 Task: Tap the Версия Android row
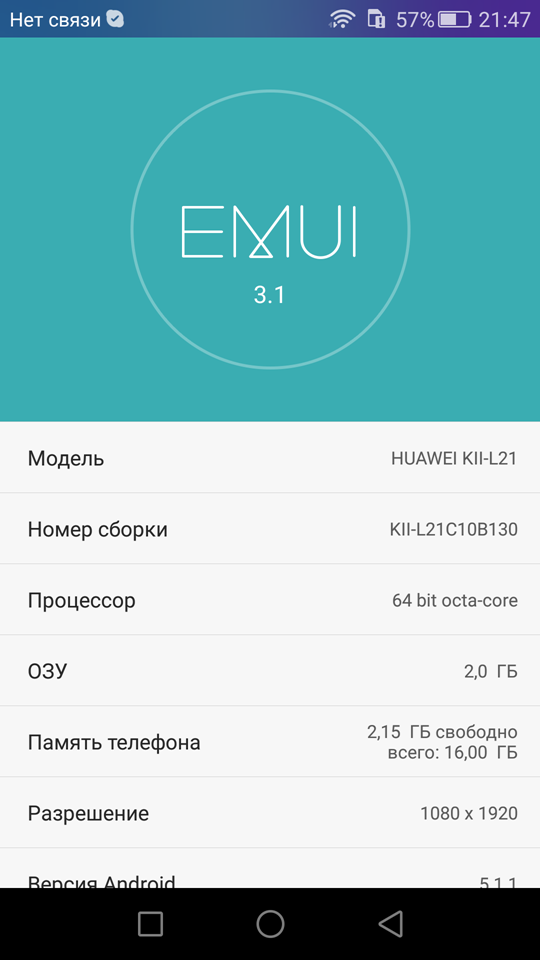click(270, 868)
